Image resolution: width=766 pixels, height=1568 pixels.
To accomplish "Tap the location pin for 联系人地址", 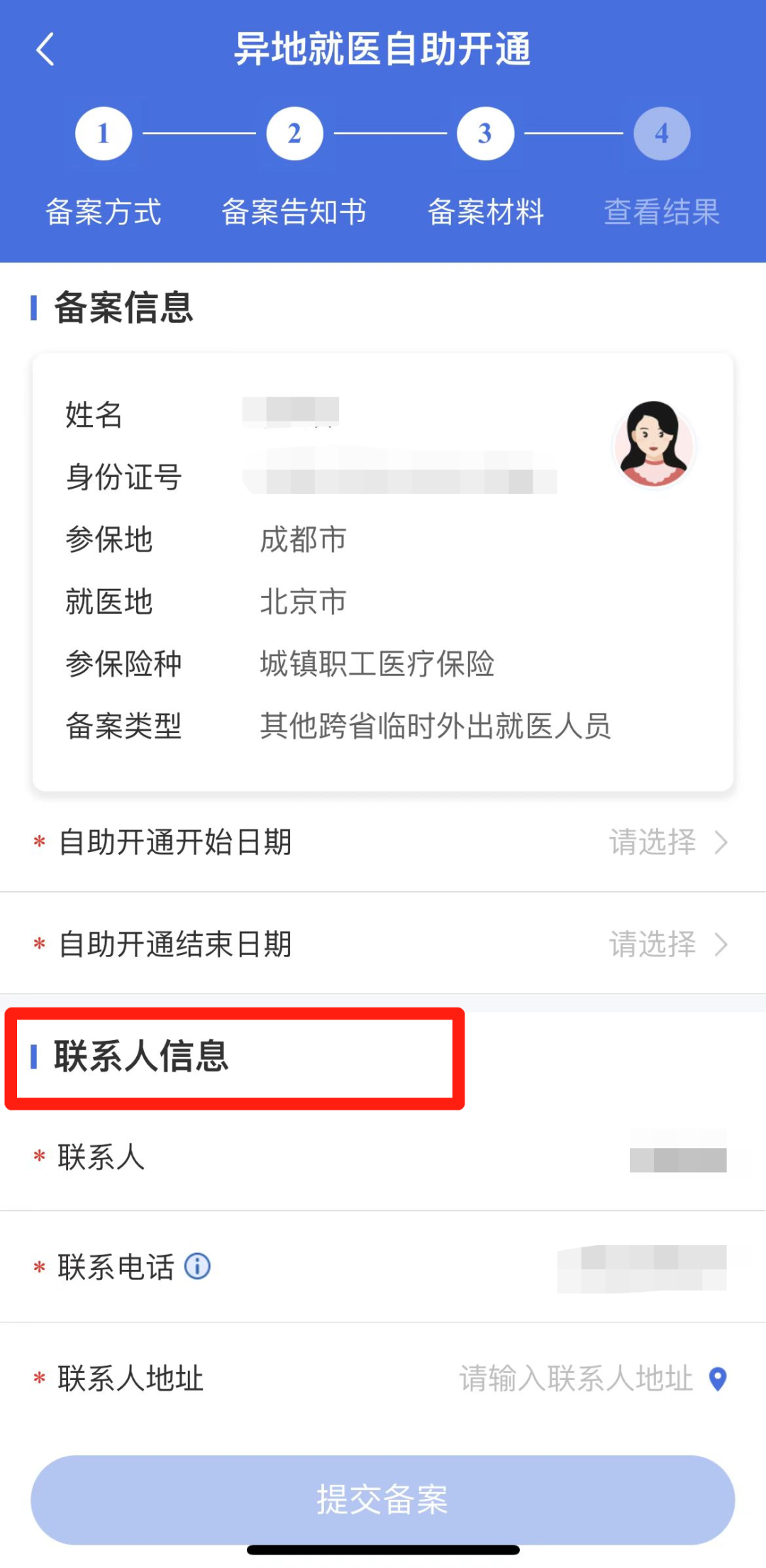I will pyautogui.click(x=718, y=1379).
